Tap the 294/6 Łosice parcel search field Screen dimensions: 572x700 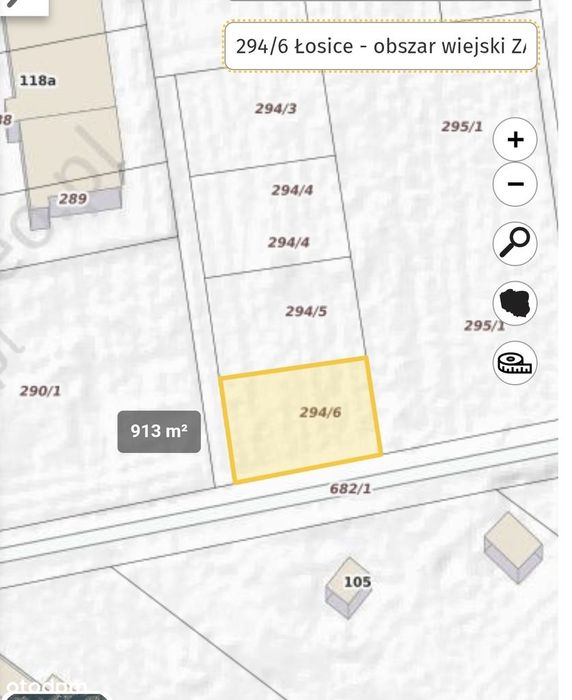381,46
